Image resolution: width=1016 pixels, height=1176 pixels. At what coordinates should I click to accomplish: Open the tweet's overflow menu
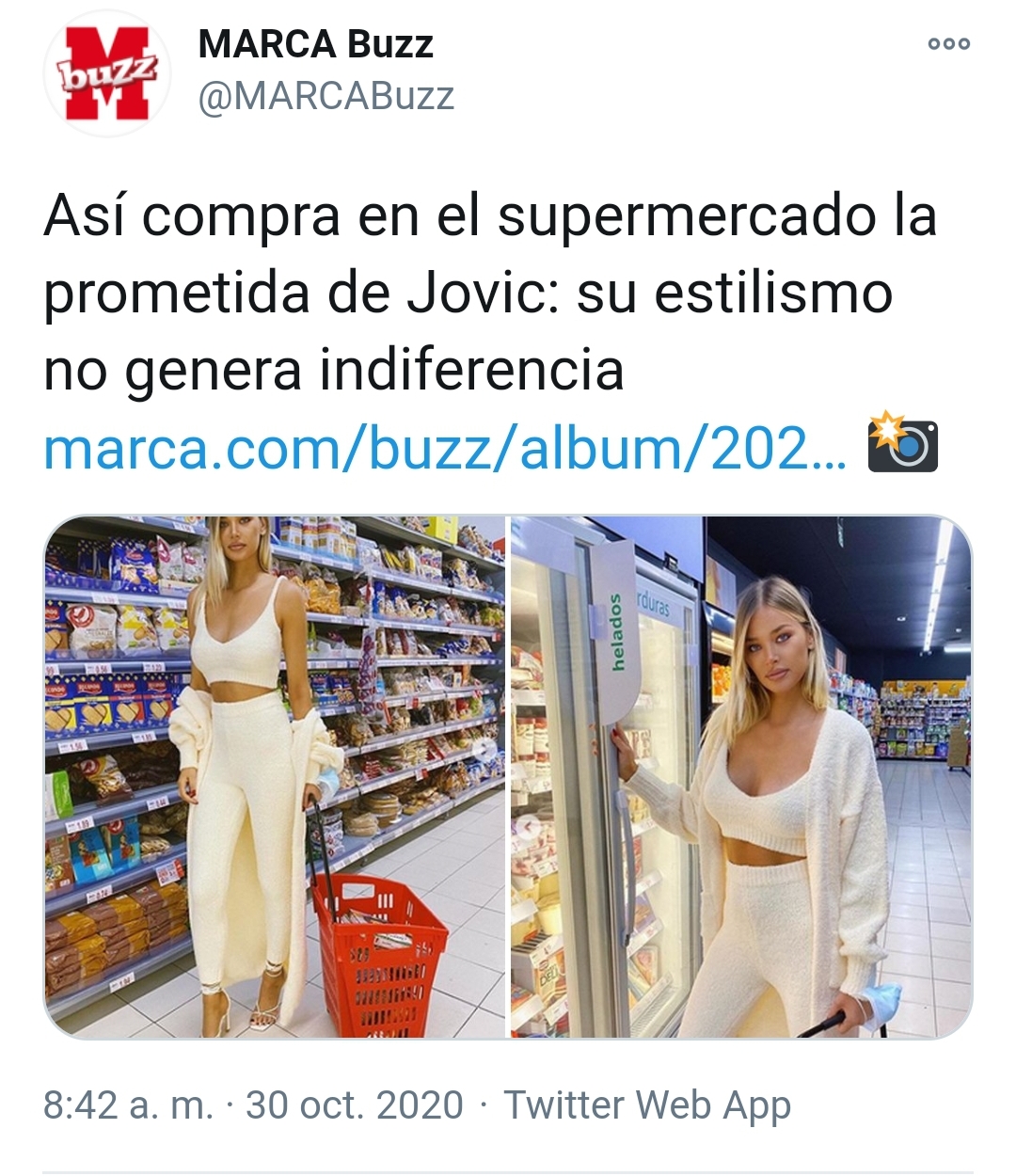pos(948,44)
